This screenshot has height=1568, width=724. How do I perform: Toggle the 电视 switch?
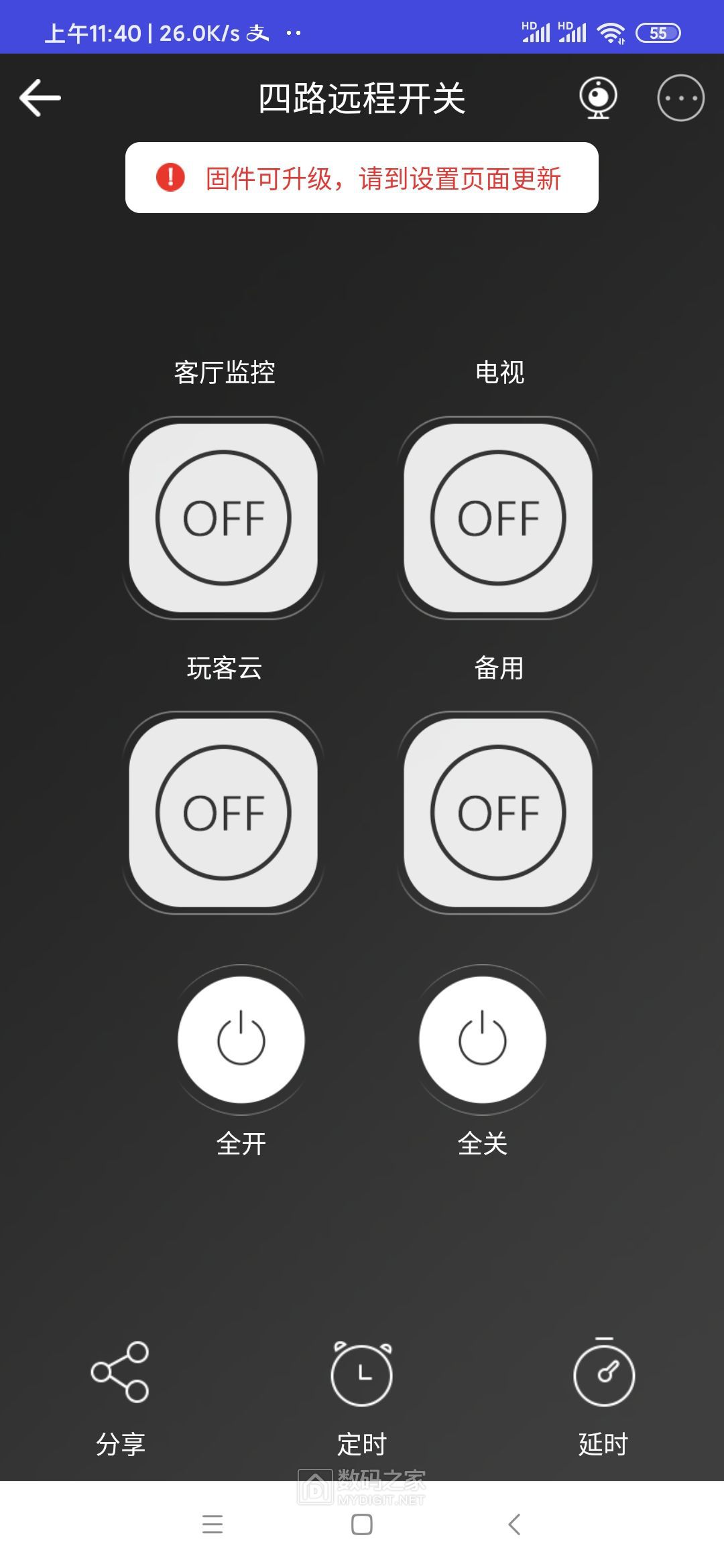coord(498,517)
